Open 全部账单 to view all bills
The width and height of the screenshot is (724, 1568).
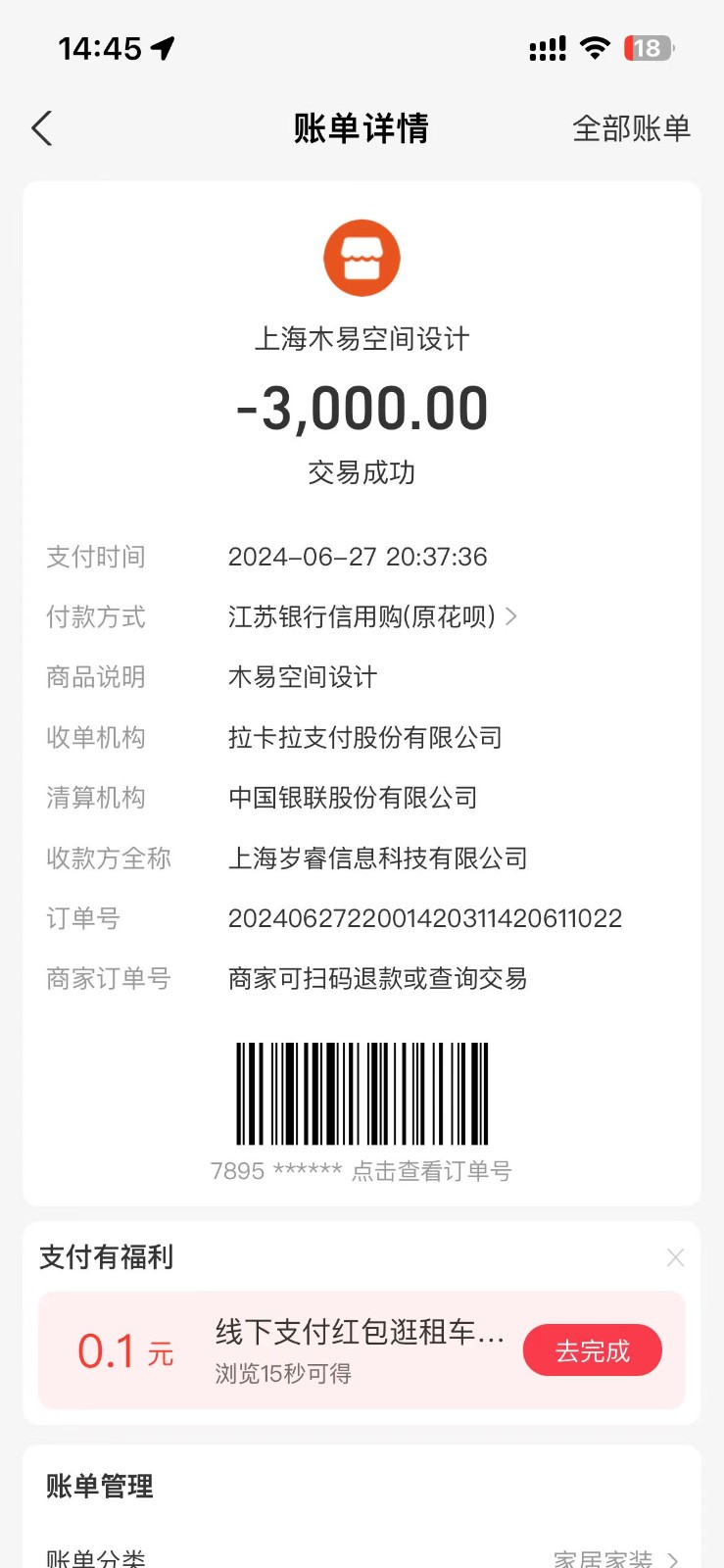coord(631,128)
